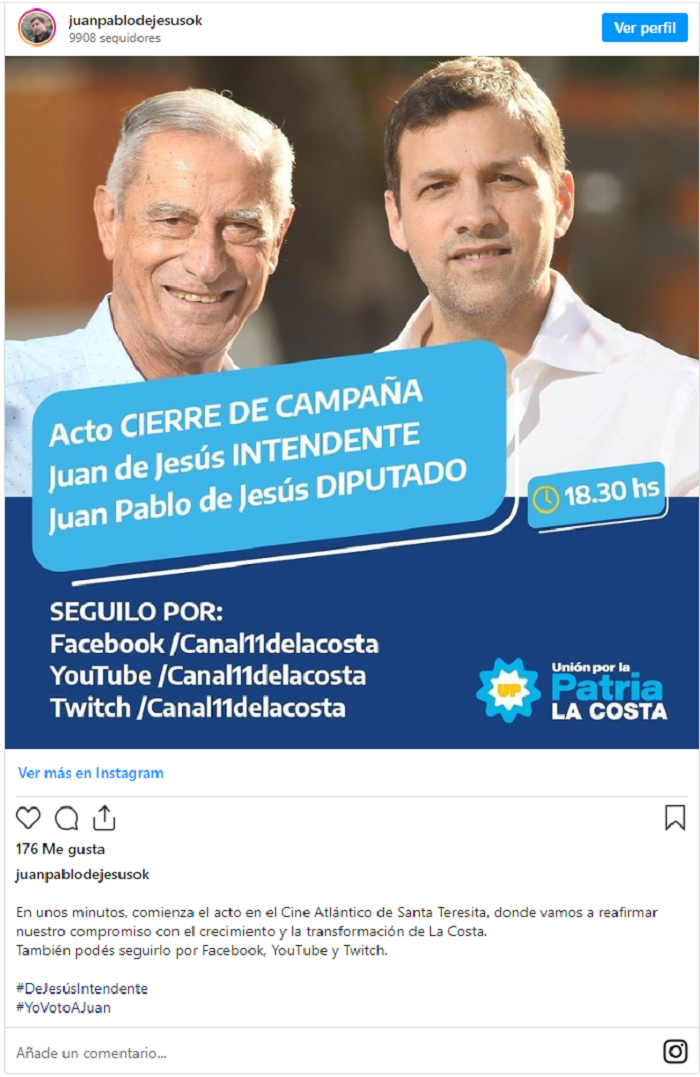
Task: Open the #DeJesúsIntendente hashtag
Action: pos(82,988)
